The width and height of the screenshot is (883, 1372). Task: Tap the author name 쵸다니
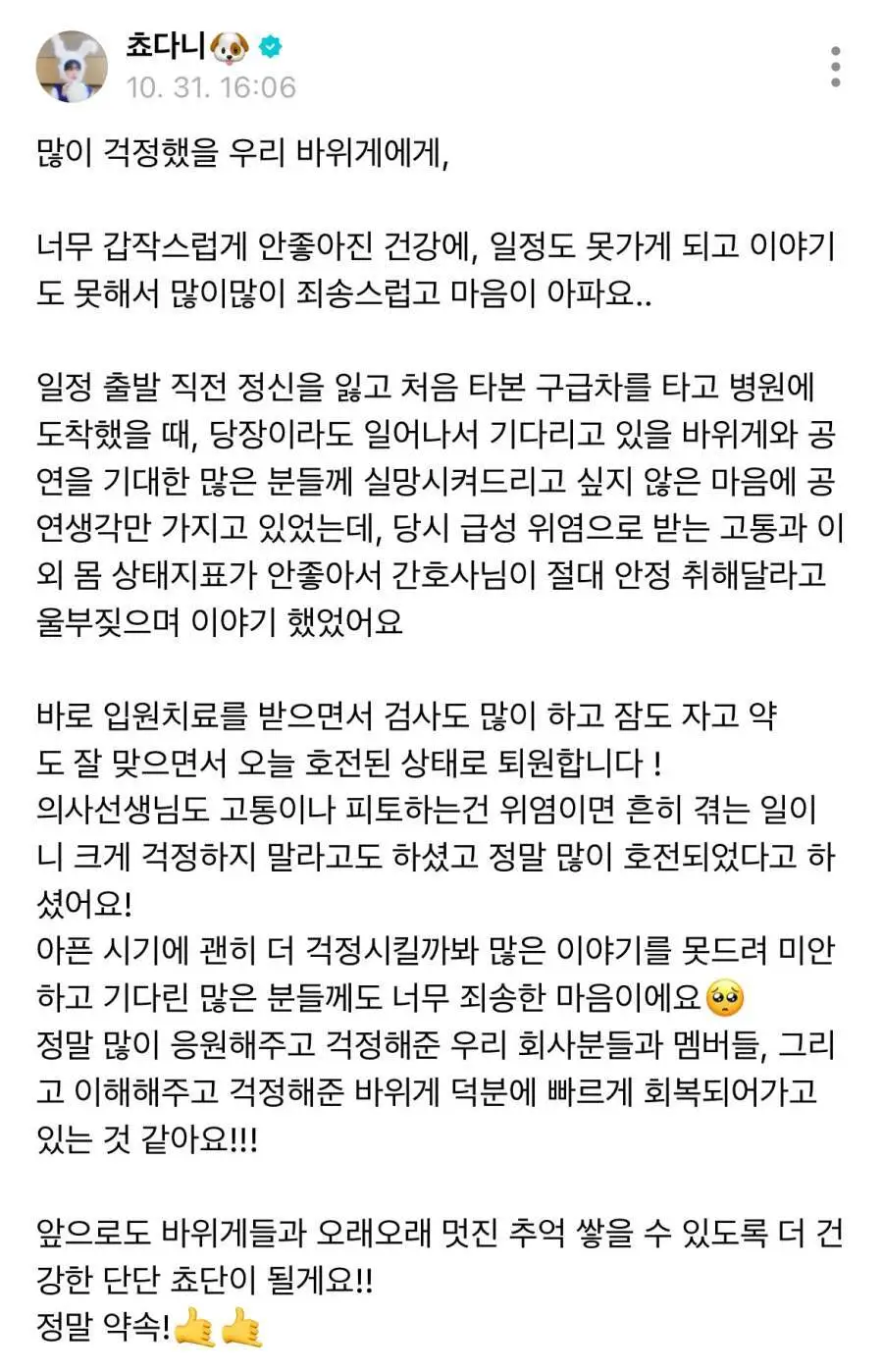[x=165, y=45]
